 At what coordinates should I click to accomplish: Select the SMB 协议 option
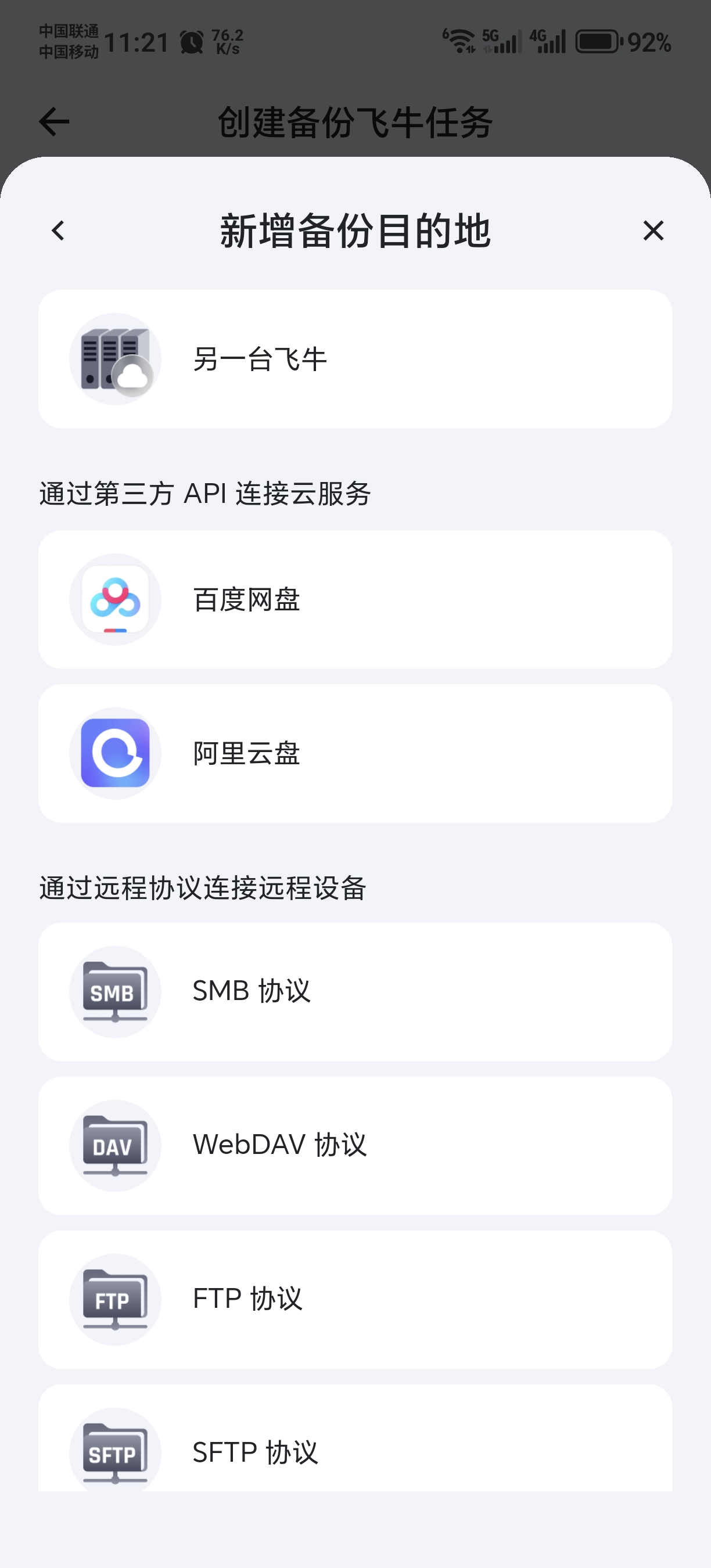coord(355,991)
